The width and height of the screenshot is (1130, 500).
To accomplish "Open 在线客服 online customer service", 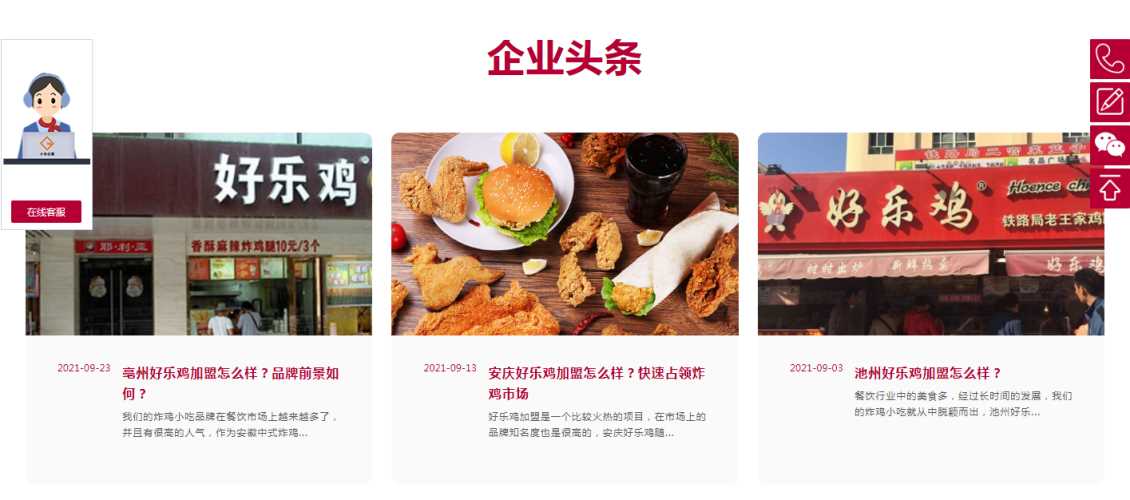I will tap(46, 212).
